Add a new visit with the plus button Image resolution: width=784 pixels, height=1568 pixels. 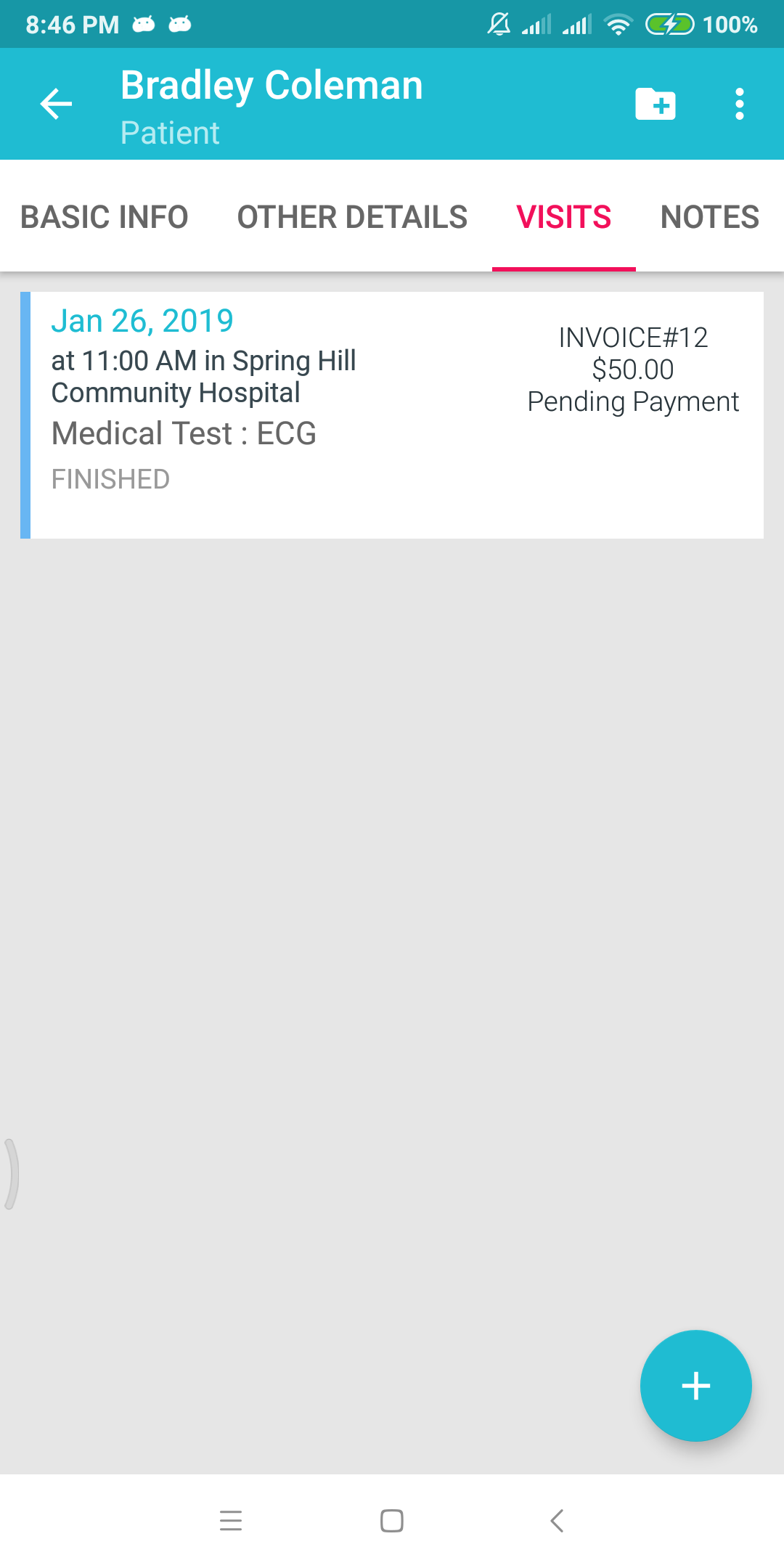[695, 1385]
